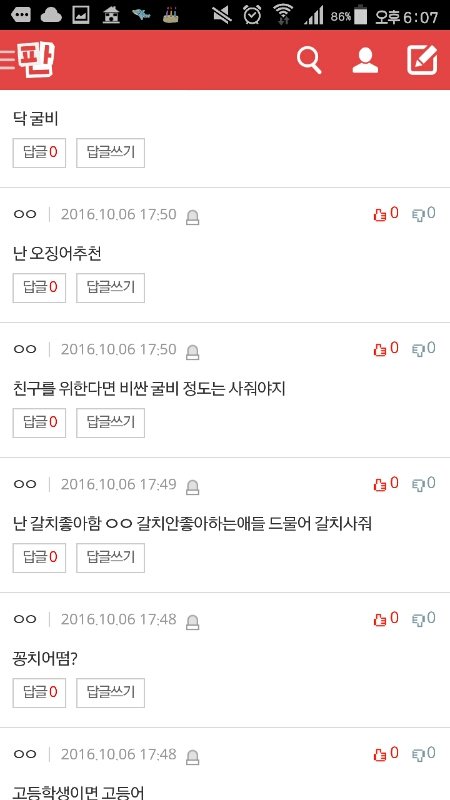Report the 꽁치어떰? comment
Viewport: 450px width, 800px height.
[x=192, y=622]
